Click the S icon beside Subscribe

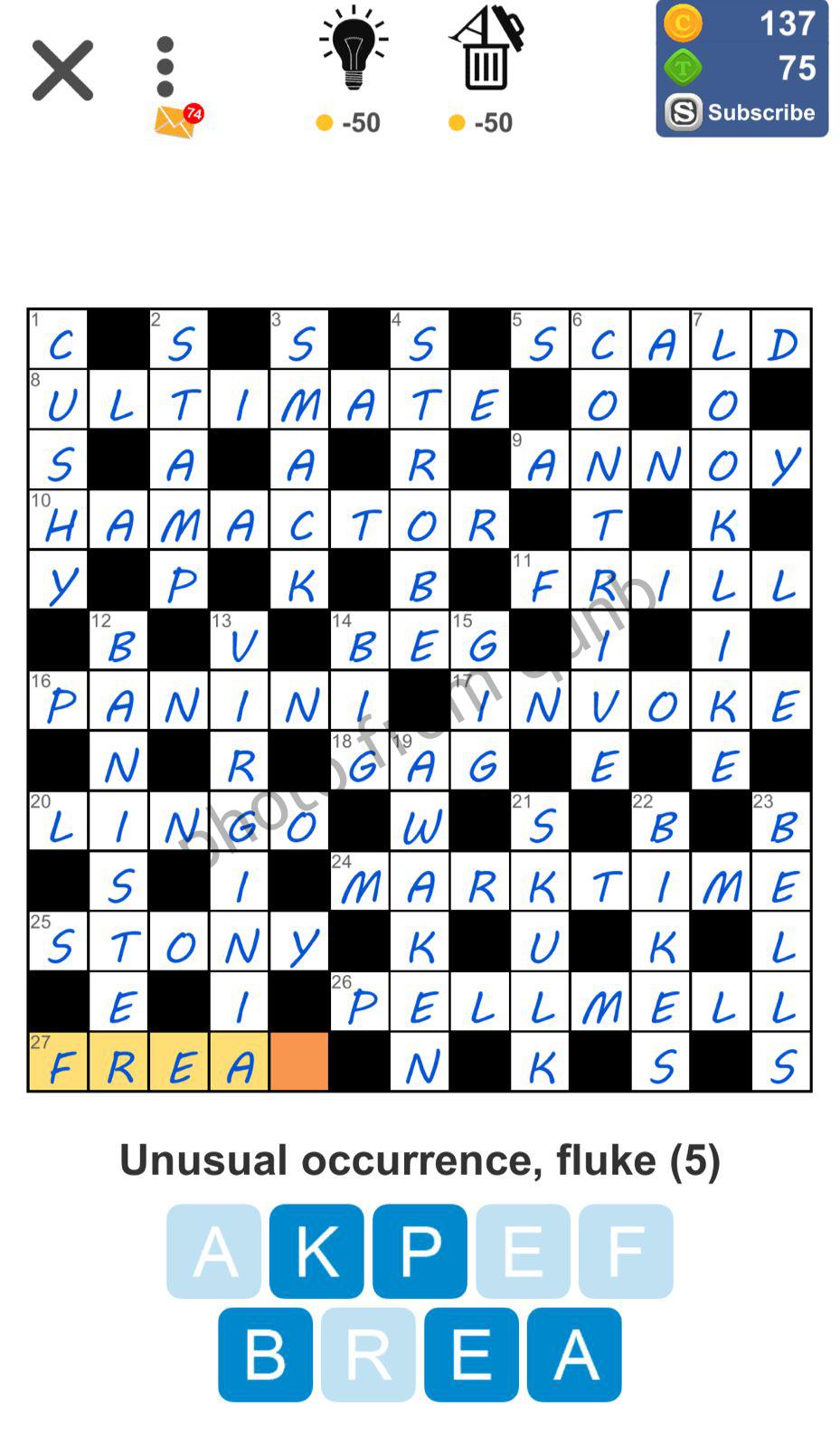coord(684,112)
